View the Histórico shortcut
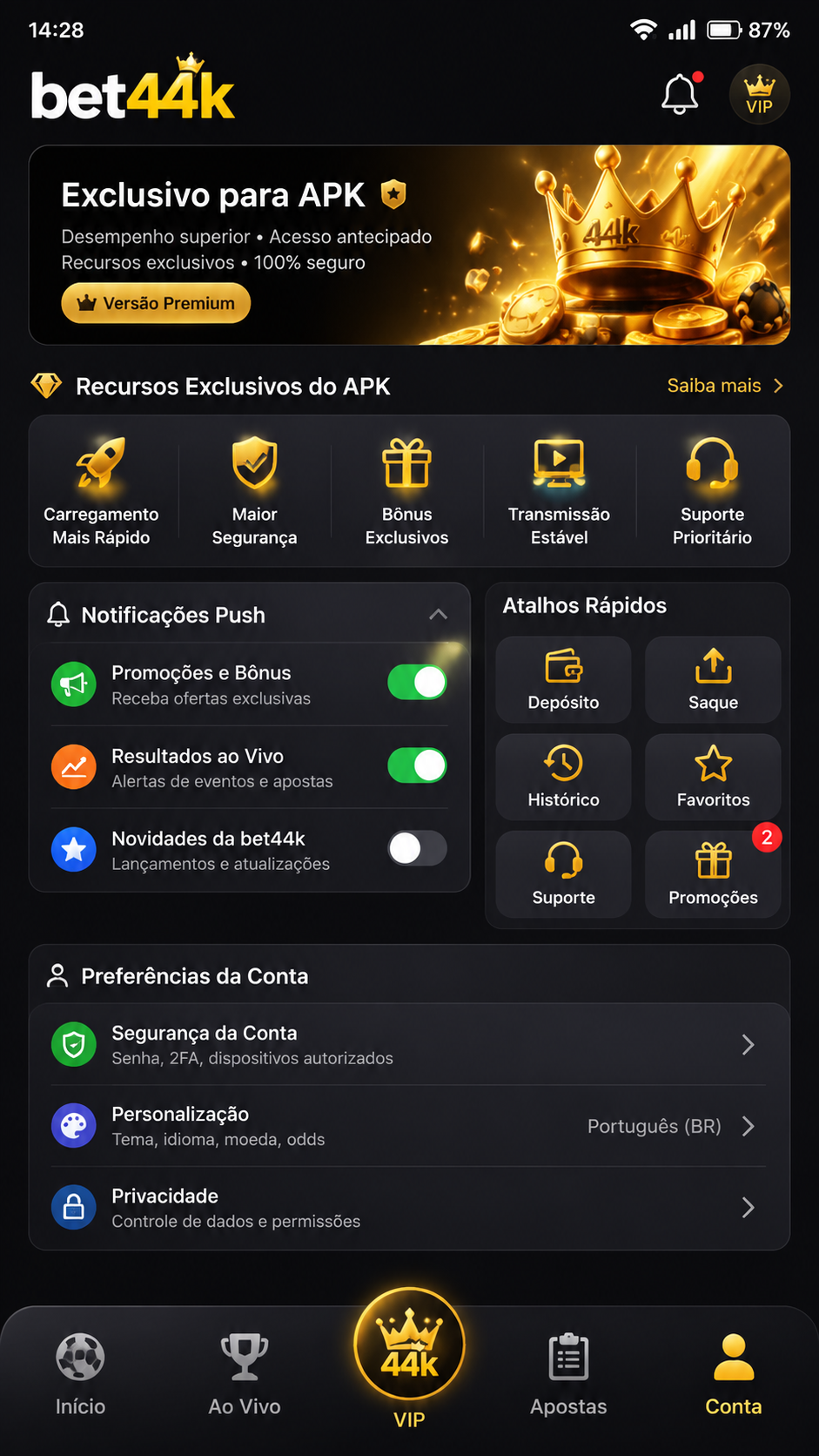The image size is (819, 1456). tap(563, 778)
